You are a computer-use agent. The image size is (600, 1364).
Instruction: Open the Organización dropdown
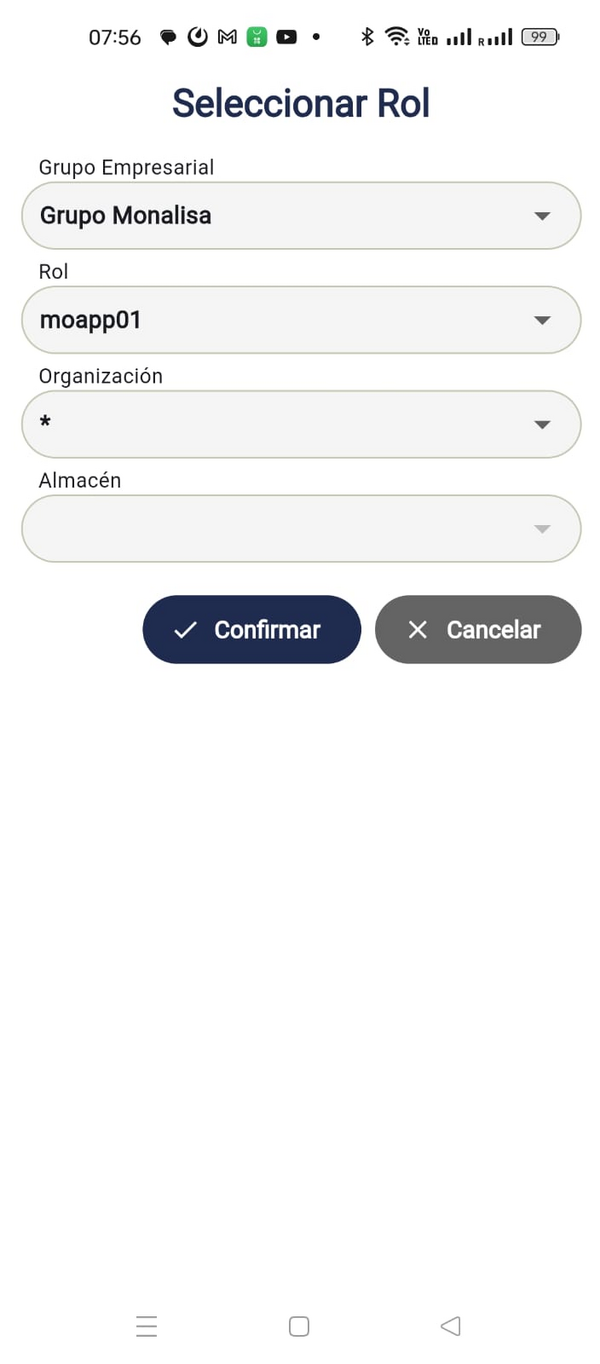tap(300, 424)
